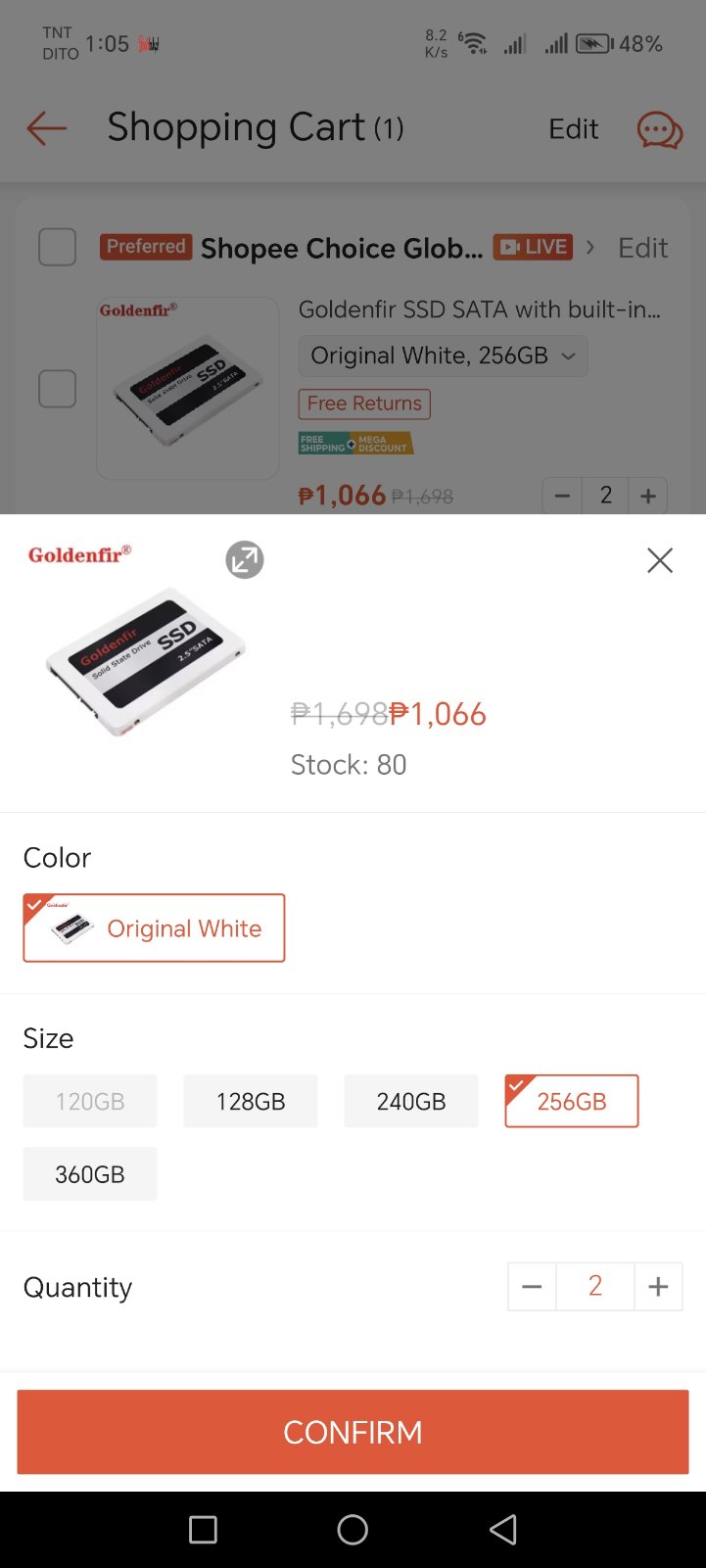Go to the home screen

click(353, 1529)
